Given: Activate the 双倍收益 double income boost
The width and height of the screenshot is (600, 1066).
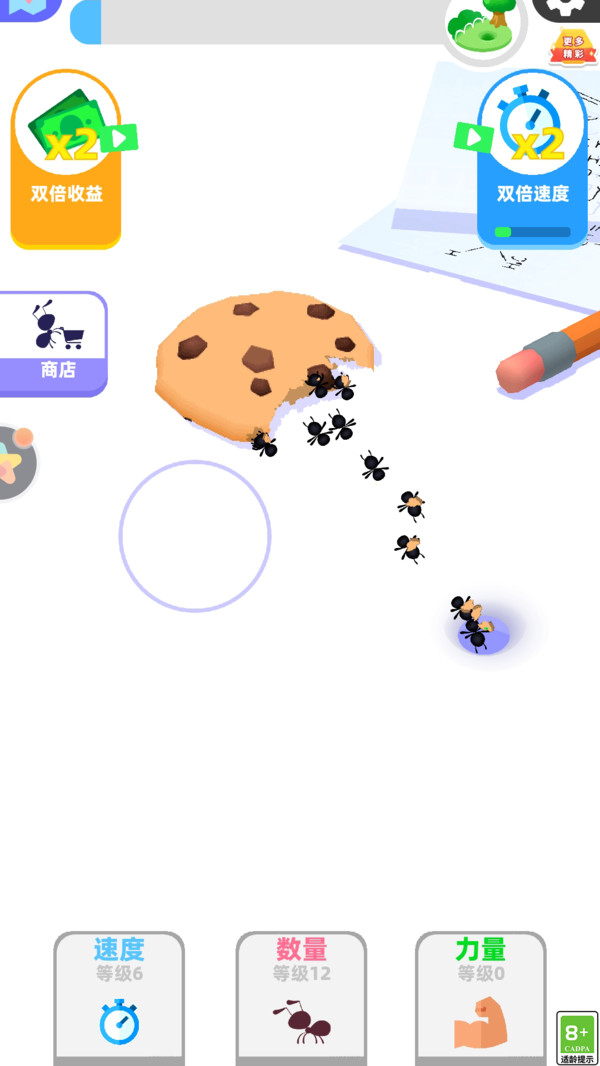Looking at the screenshot, I should click(66, 158).
